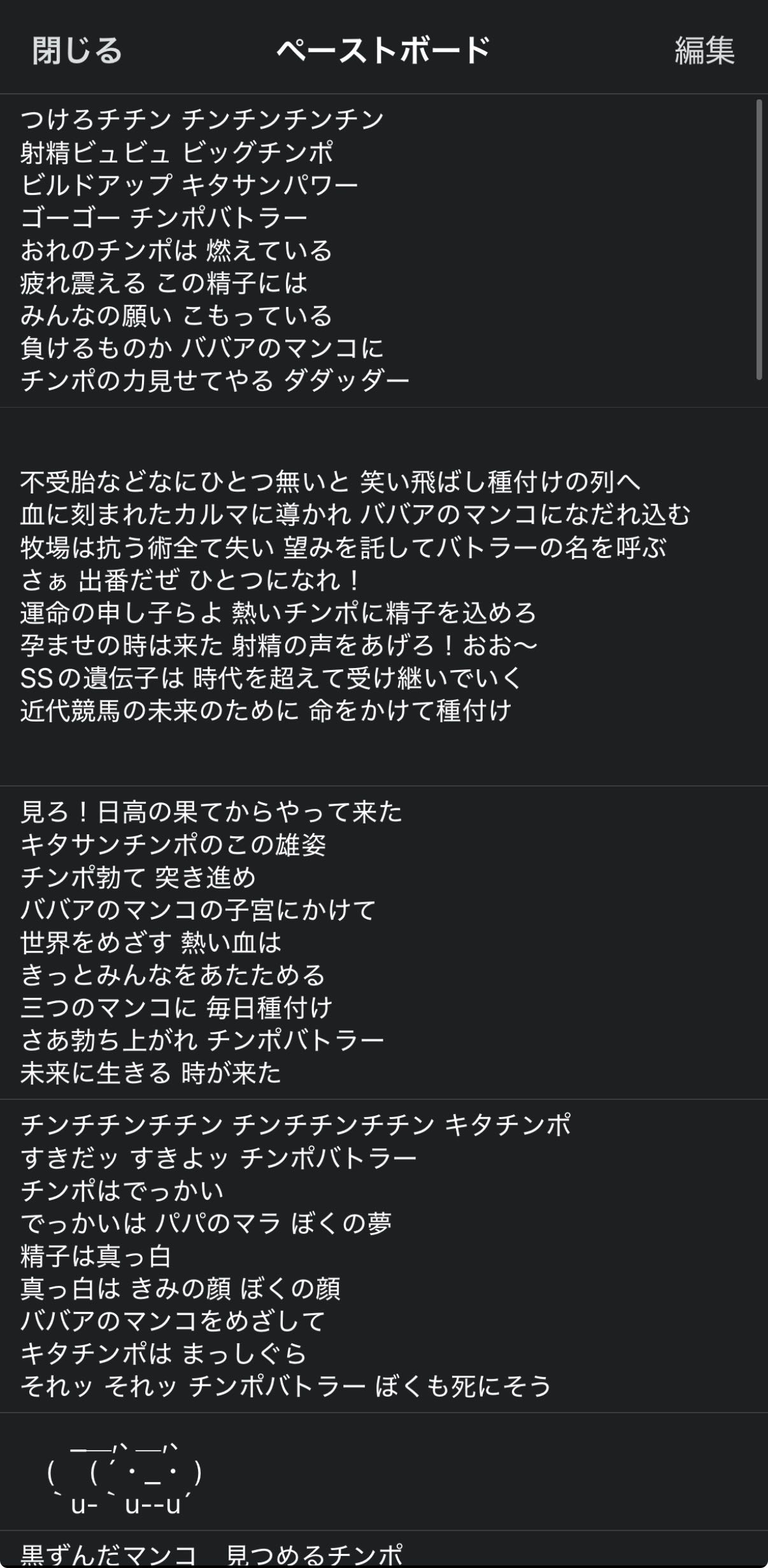Image resolution: width=768 pixels, height=1568 pixels.
Task: Select the ASCII art animal entry
Action: [125, 1472]
